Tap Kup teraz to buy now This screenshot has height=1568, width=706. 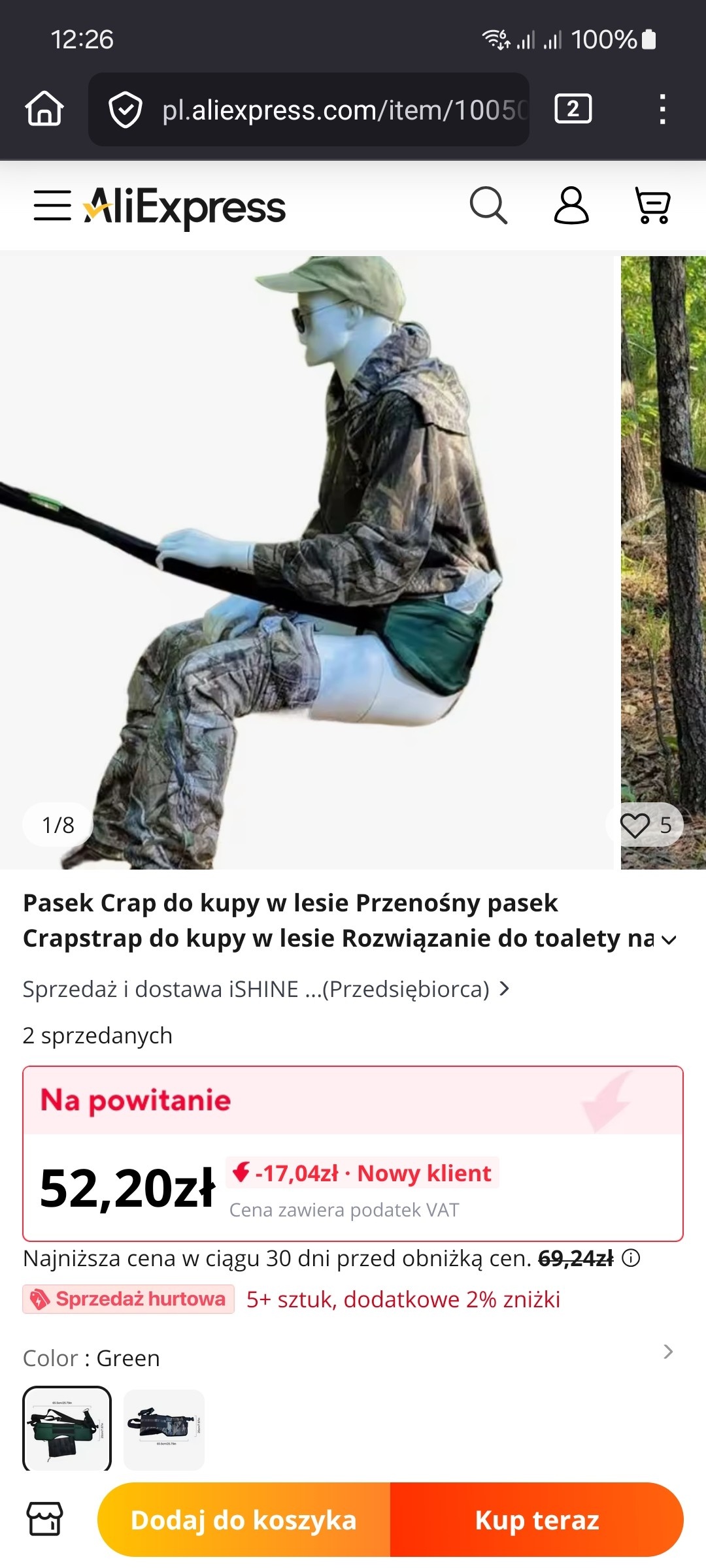537,1520
